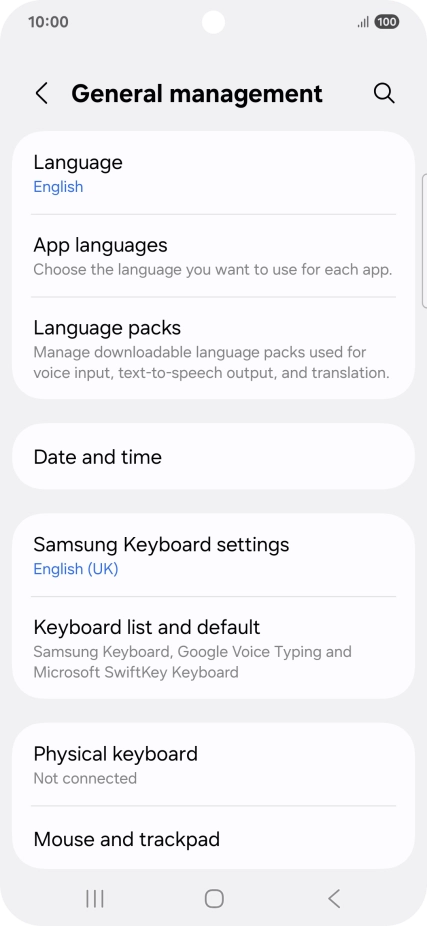Manage Language packs
Viewport: 427px width, 926px height.
213,348
